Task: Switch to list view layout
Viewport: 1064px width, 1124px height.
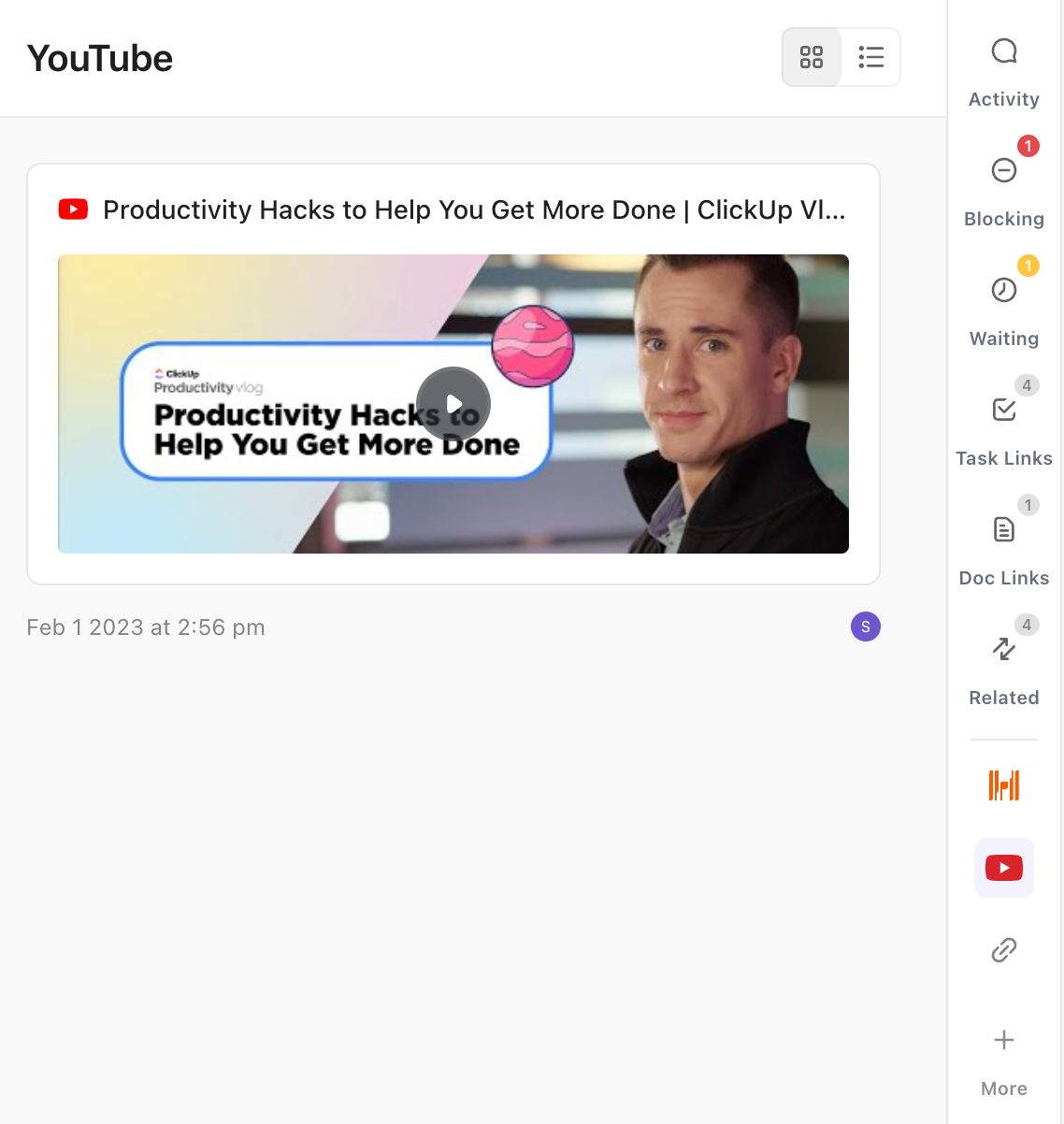Action: [870, 57]
